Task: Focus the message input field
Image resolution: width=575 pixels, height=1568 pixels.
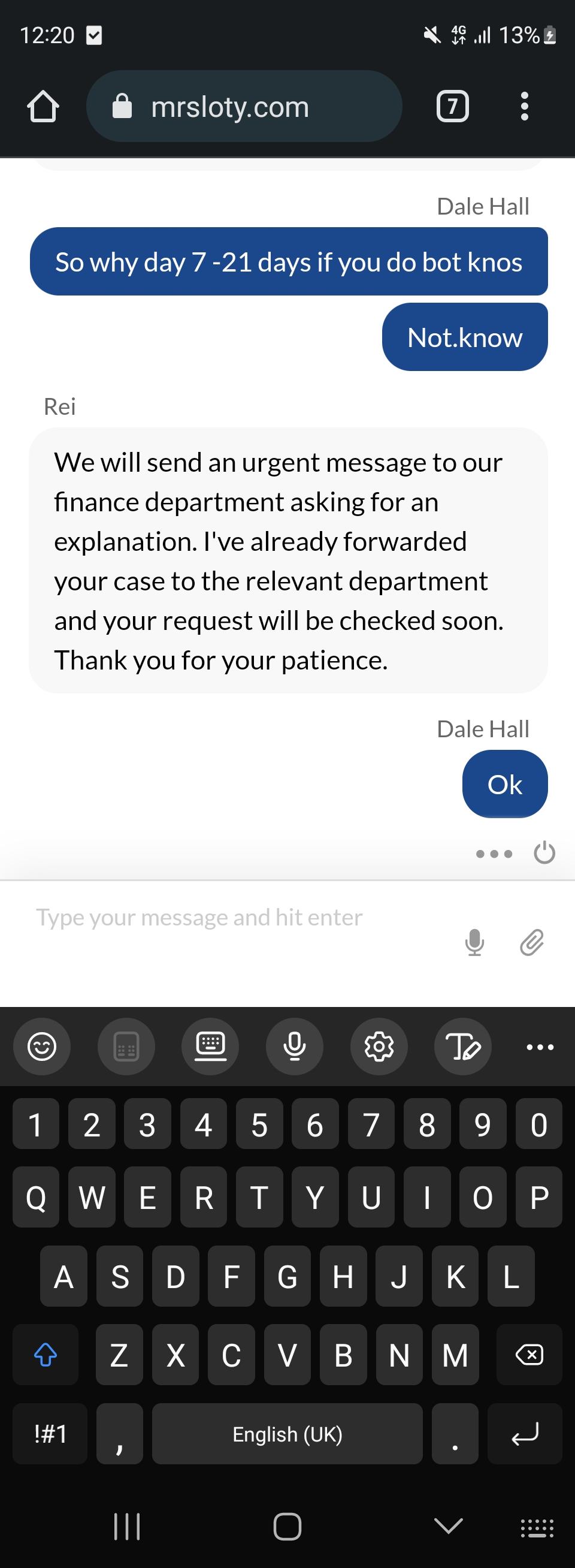Action: [x=231, y=917]
